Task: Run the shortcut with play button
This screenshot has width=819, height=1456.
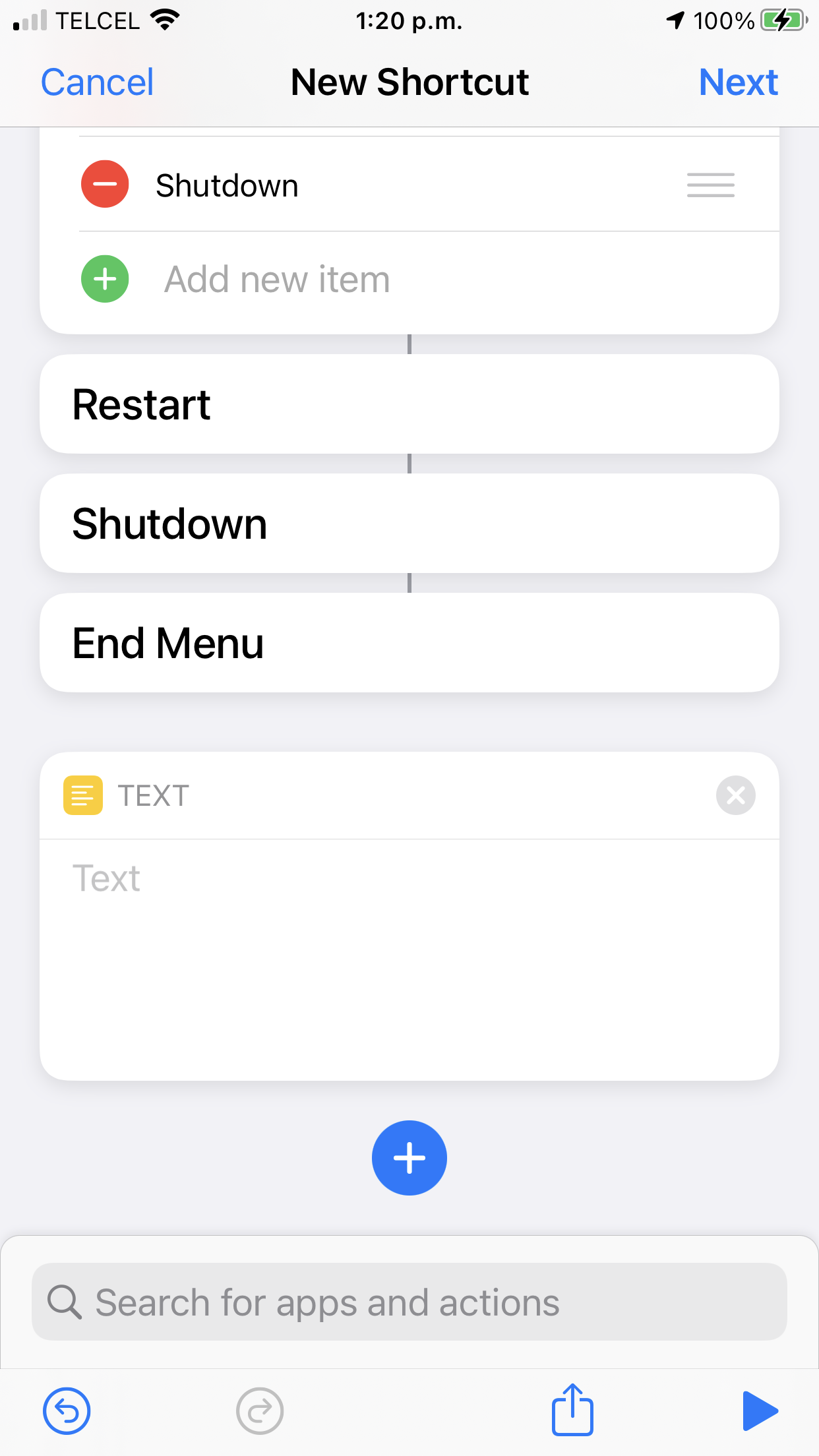Action: (760, 1411)
